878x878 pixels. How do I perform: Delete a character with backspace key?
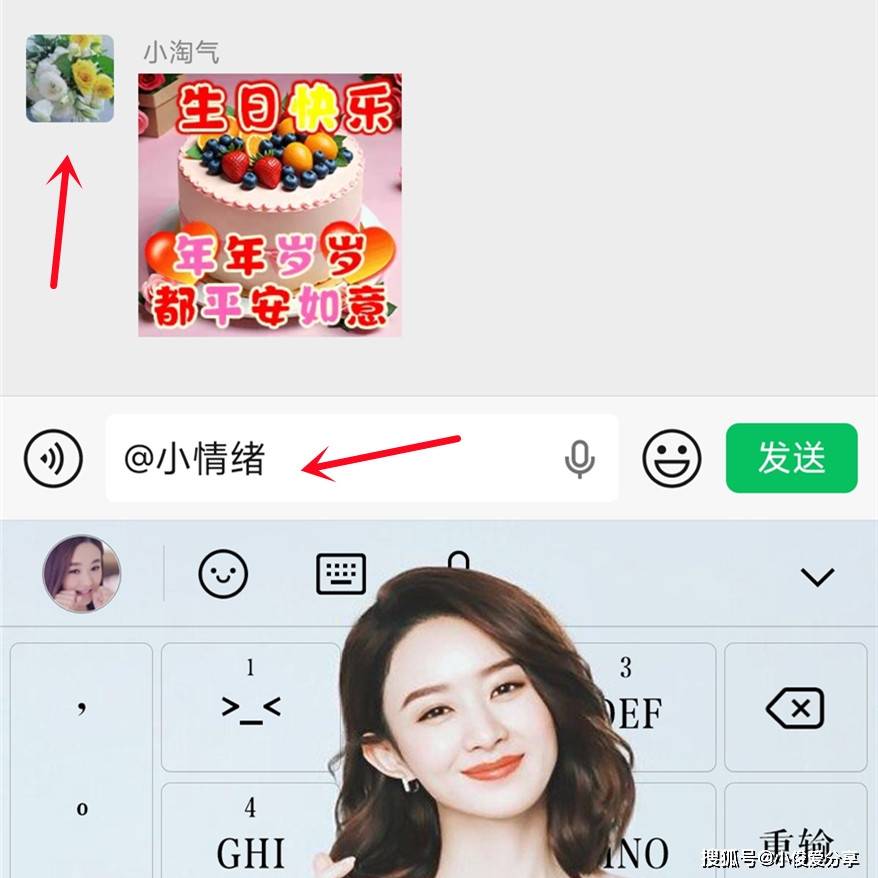coord(794,708)
